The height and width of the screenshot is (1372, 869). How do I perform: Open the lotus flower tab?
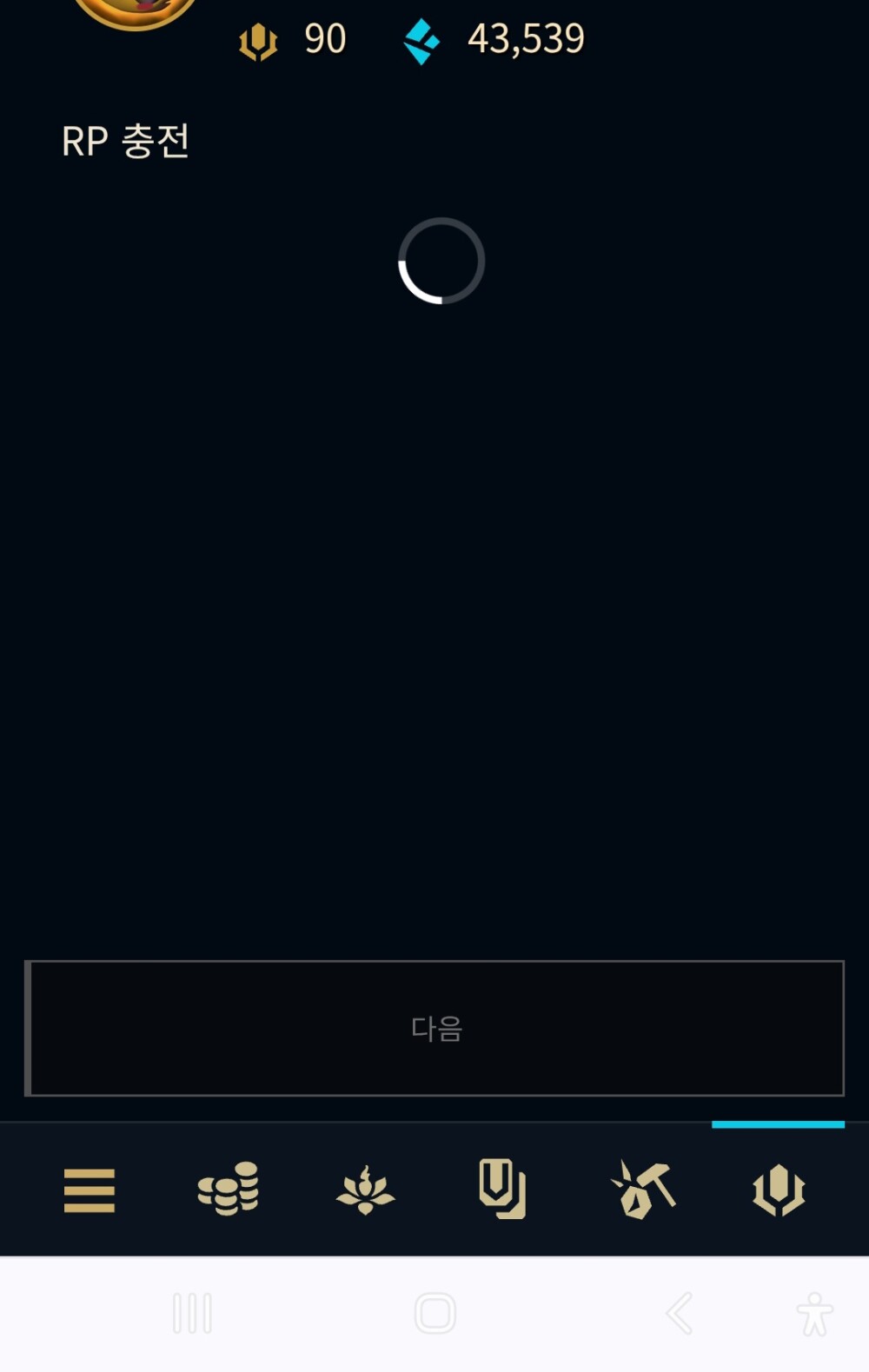365,1190
